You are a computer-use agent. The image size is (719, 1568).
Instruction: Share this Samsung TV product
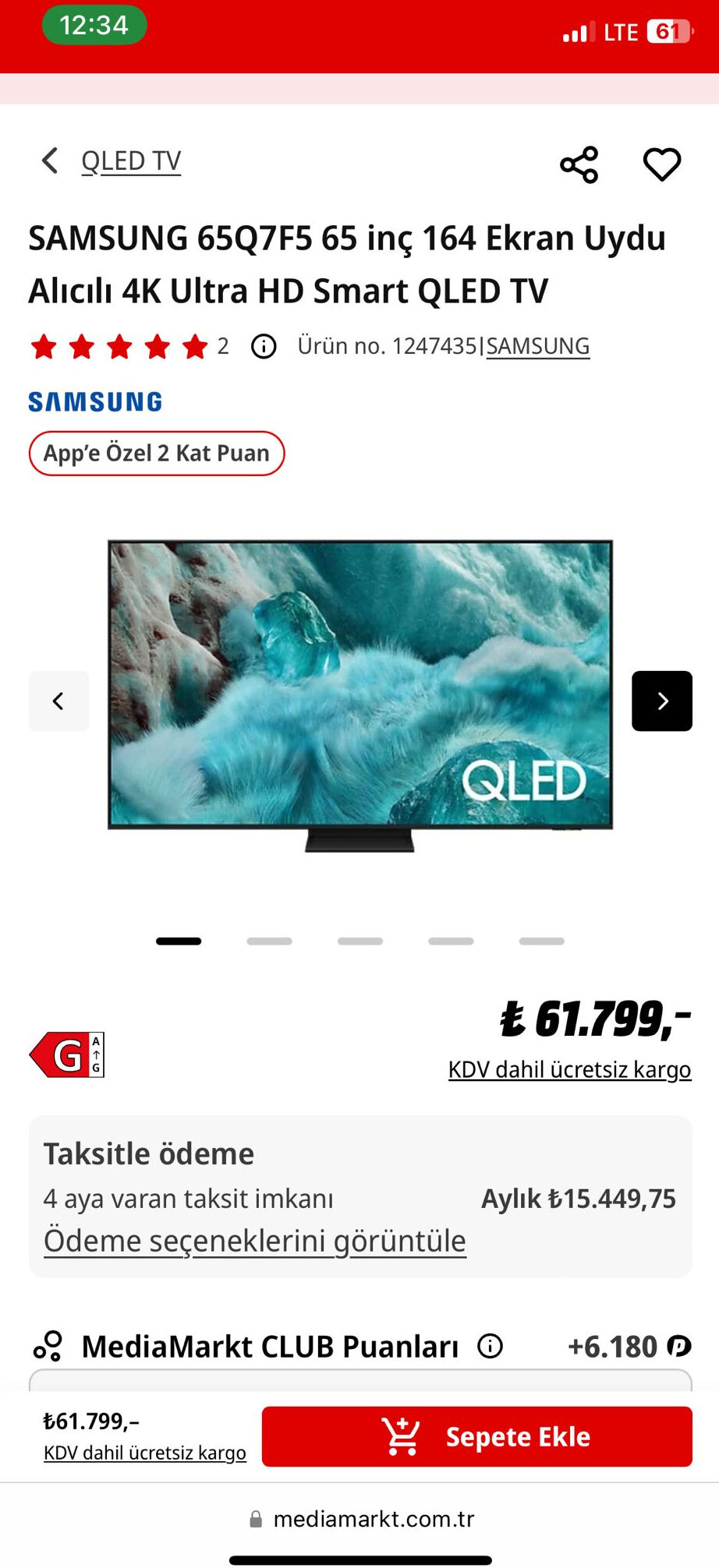coord(579,164)
